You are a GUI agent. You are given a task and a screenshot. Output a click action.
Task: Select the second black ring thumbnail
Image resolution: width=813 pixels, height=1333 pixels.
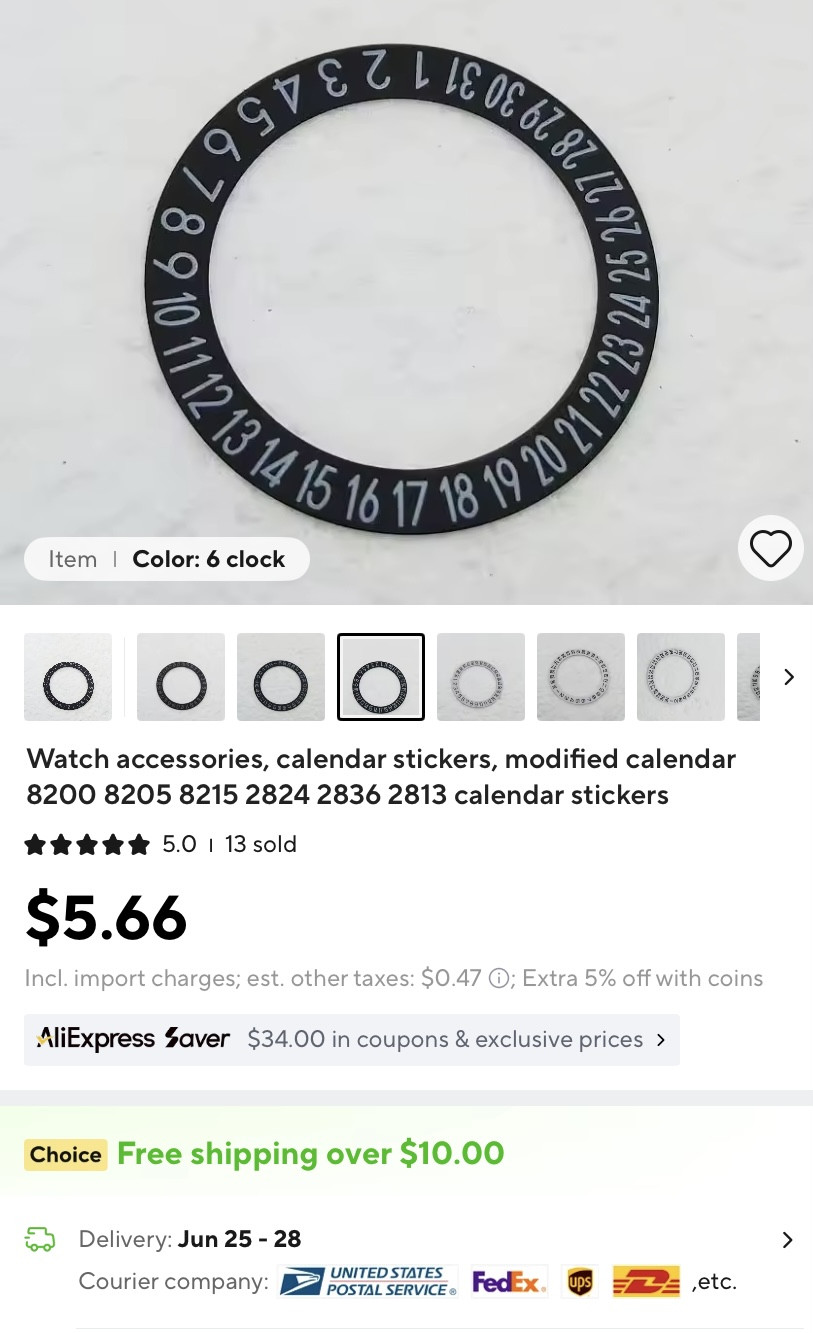[181, 677]
